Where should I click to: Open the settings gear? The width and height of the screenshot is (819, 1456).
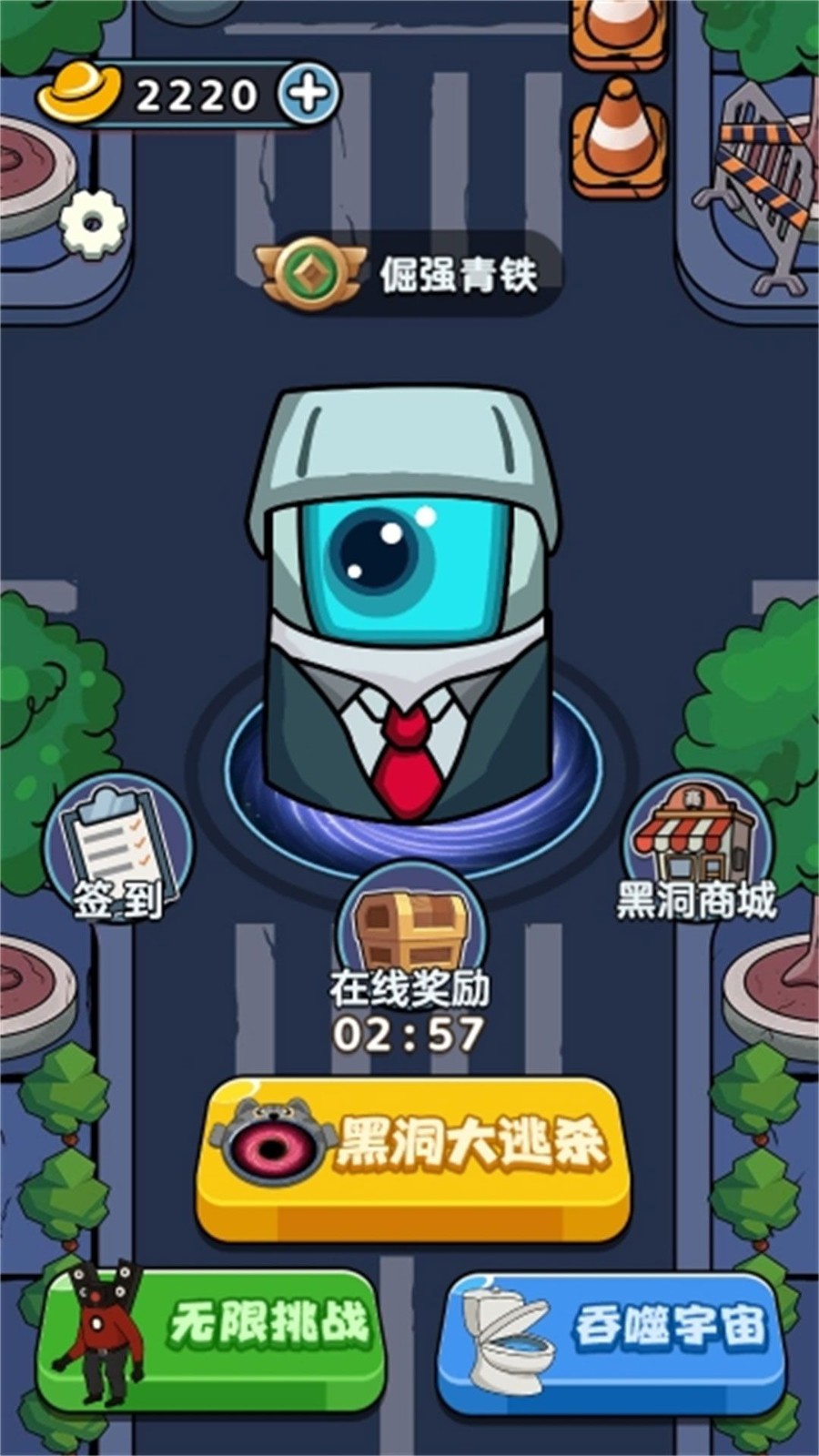pyautogui.click(x=93, y=223)
